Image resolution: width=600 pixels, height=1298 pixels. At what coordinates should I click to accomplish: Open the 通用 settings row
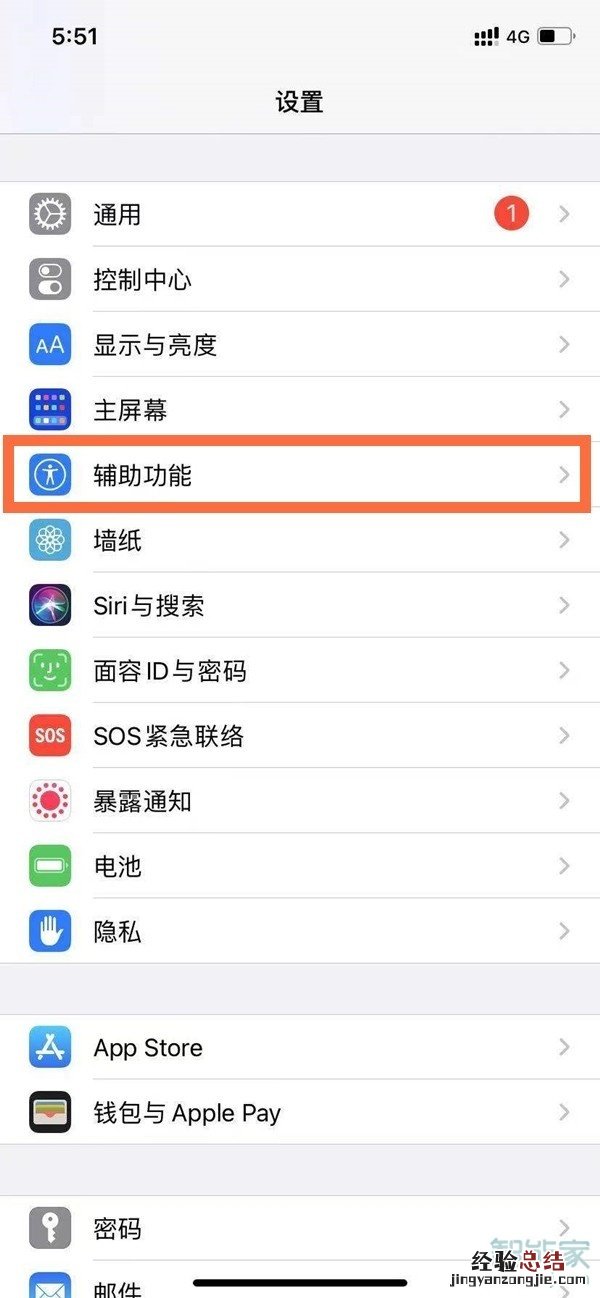click(300, 214)
